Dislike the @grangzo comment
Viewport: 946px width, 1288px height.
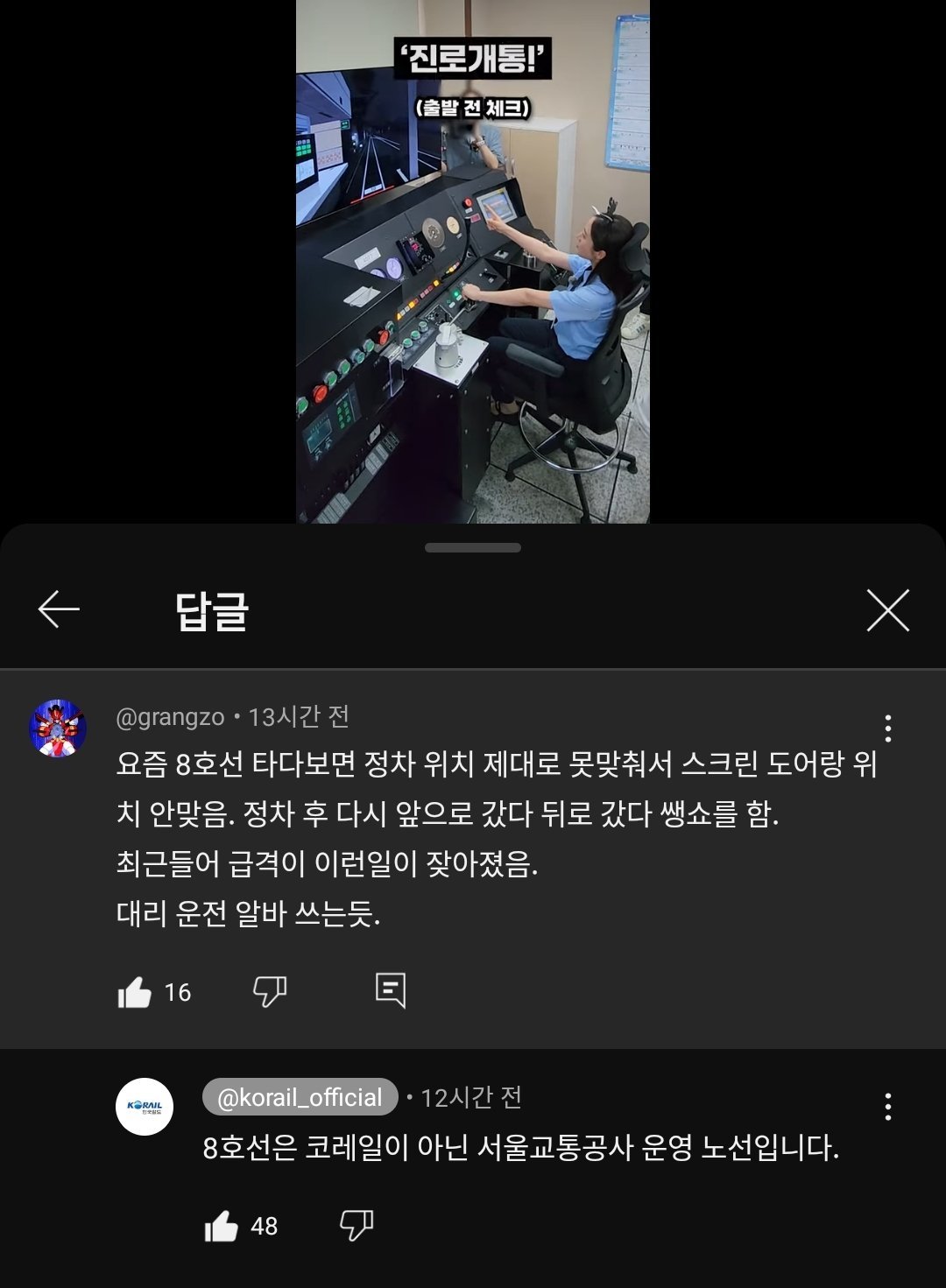[270, 991]
